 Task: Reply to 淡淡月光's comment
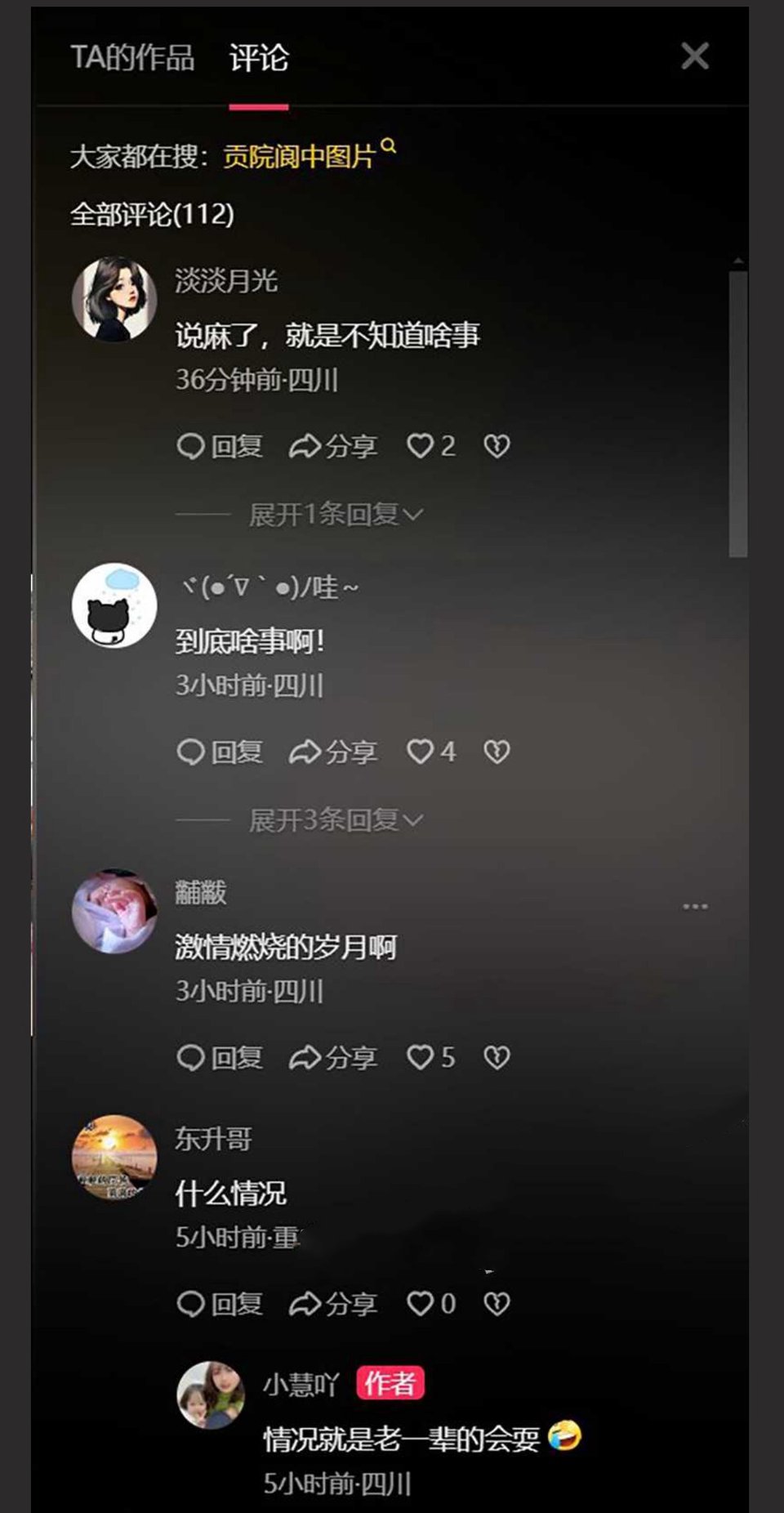[220, 446]
